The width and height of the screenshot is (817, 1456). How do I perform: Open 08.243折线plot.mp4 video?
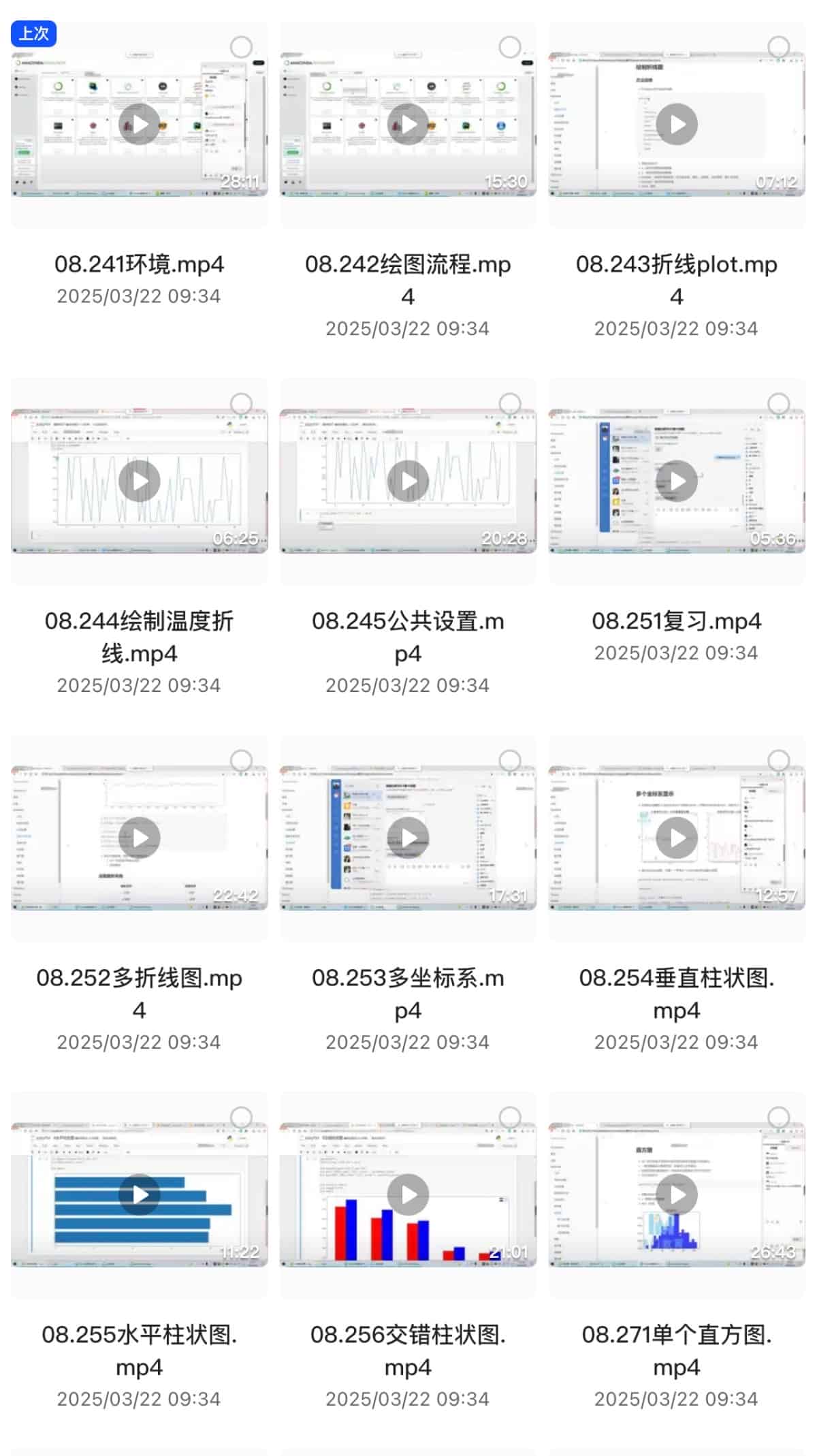pos(676,124)
